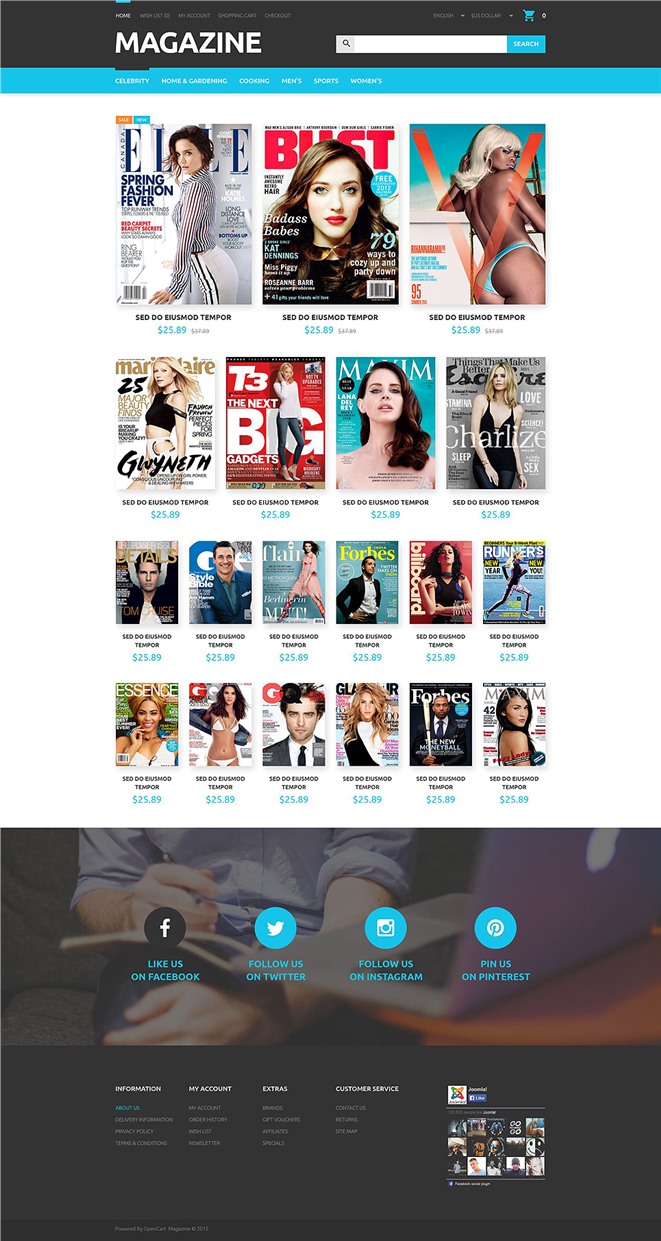Select the Cooking category

tap(254, 81)
